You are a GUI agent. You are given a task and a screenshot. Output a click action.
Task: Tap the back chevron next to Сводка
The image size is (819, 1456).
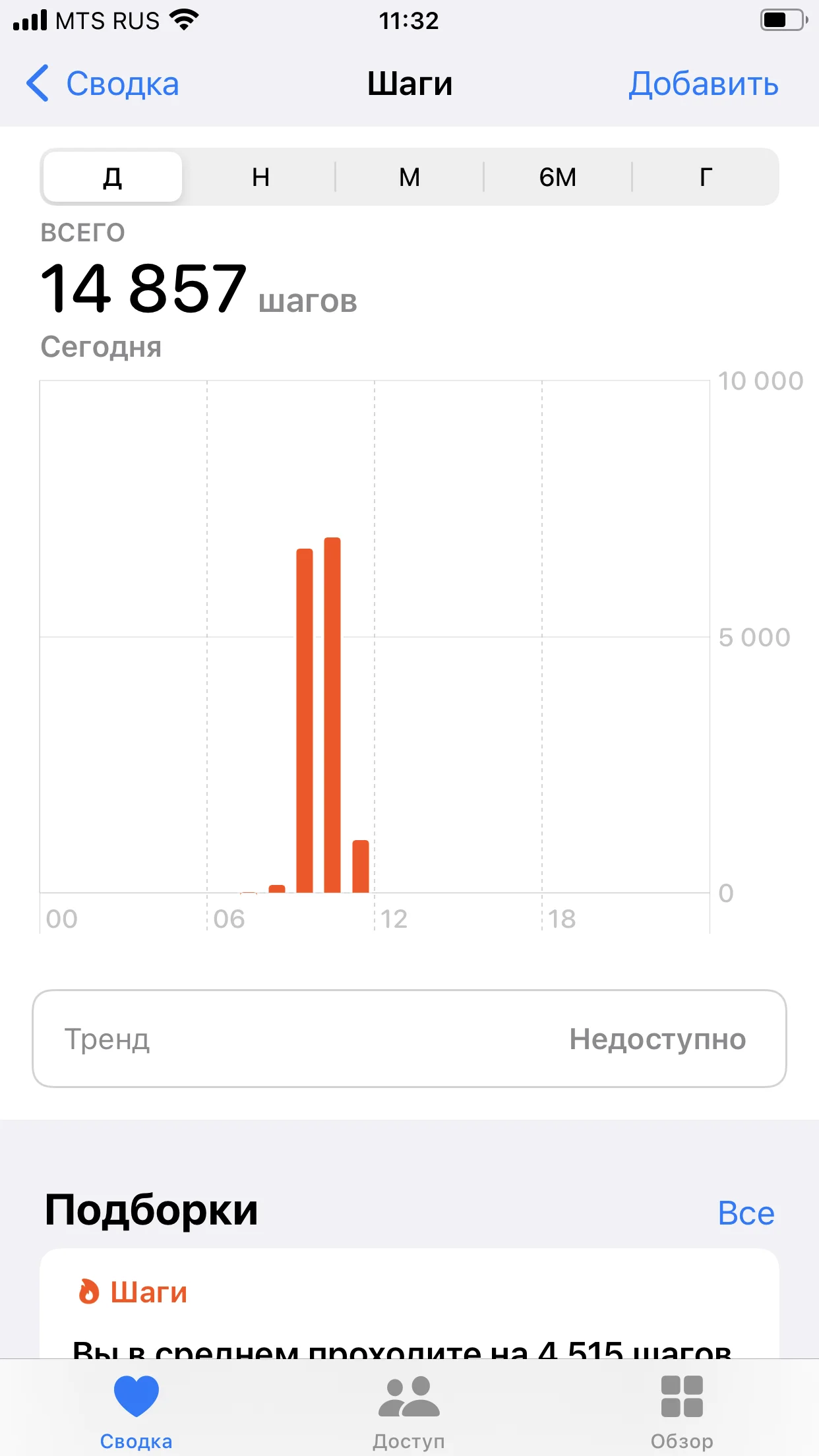coord(38,84)
